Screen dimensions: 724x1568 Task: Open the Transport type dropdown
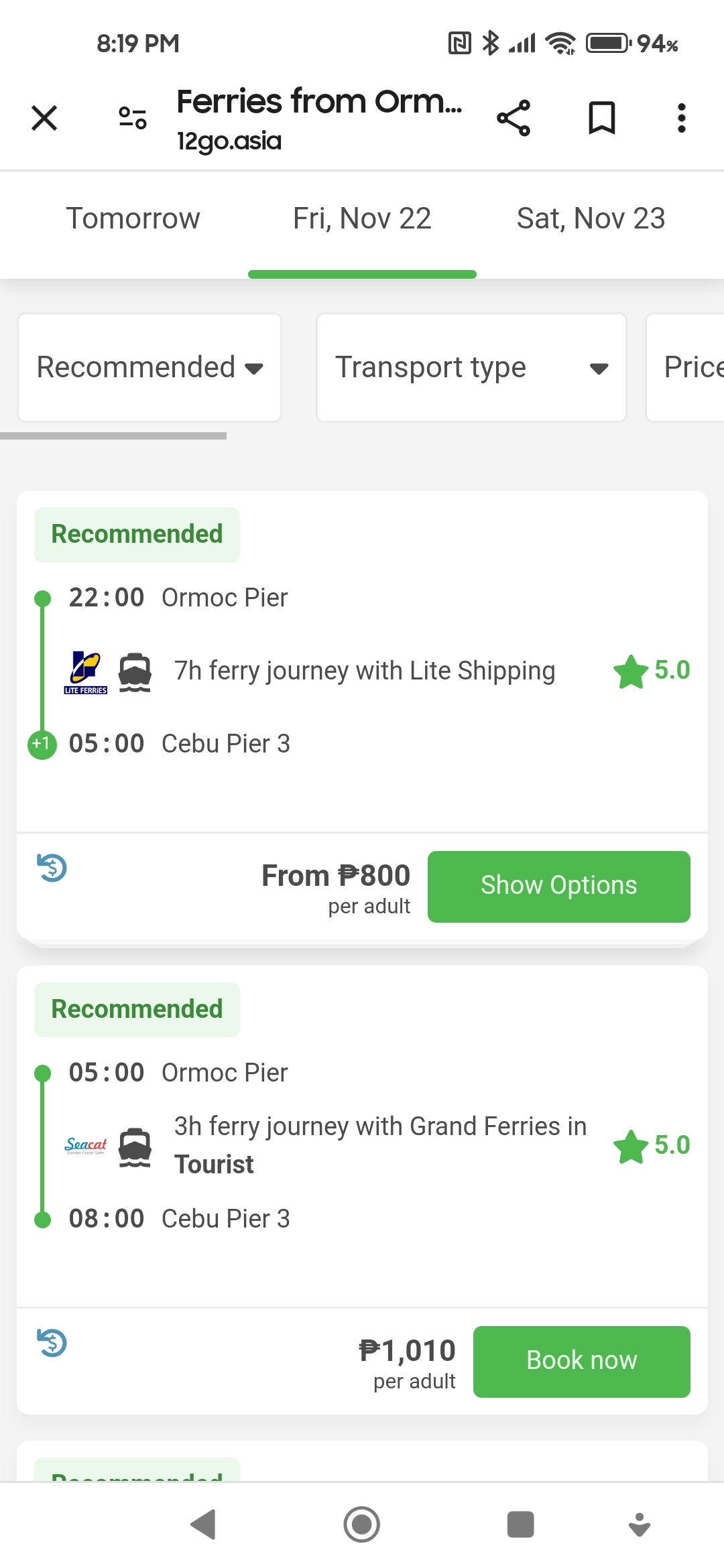(471, 367)
